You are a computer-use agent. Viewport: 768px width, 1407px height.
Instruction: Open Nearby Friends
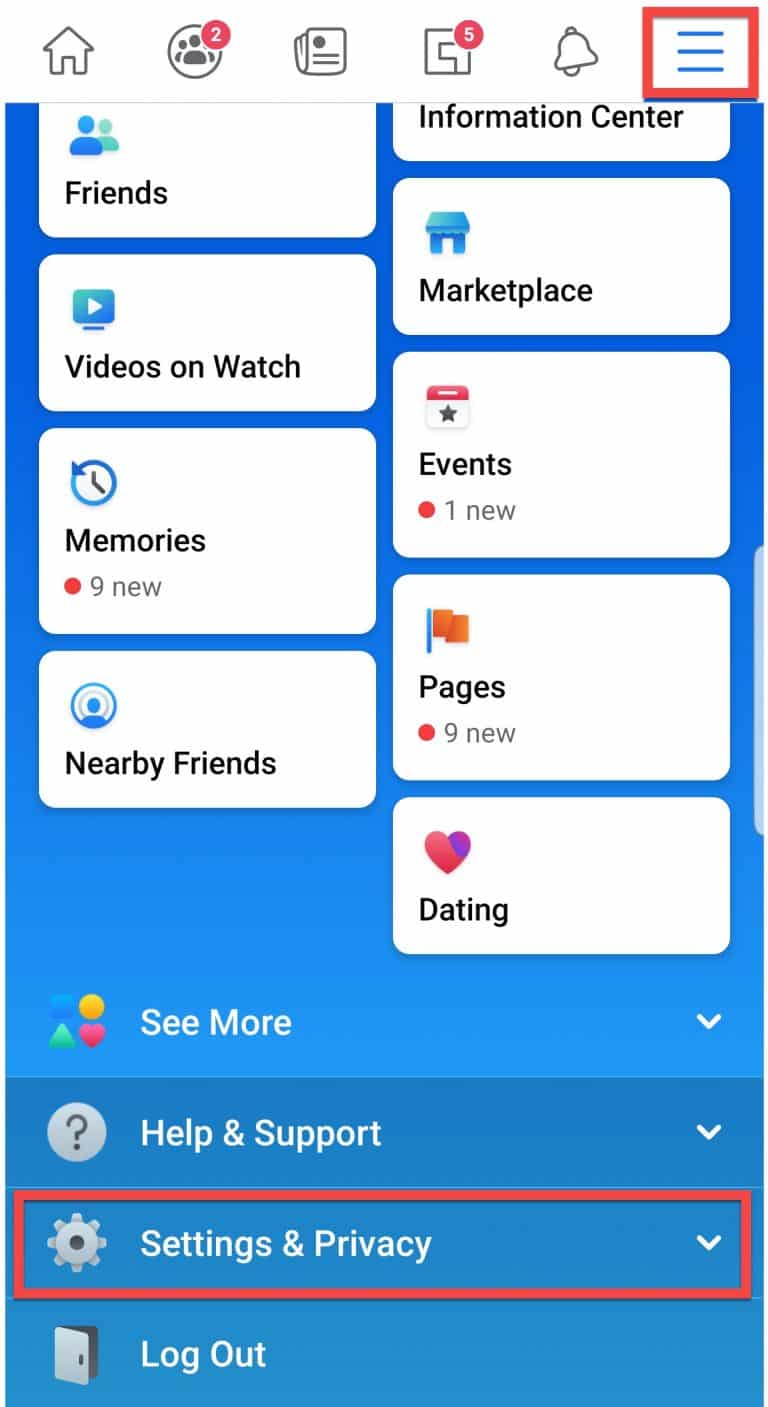tap(207, 729)
